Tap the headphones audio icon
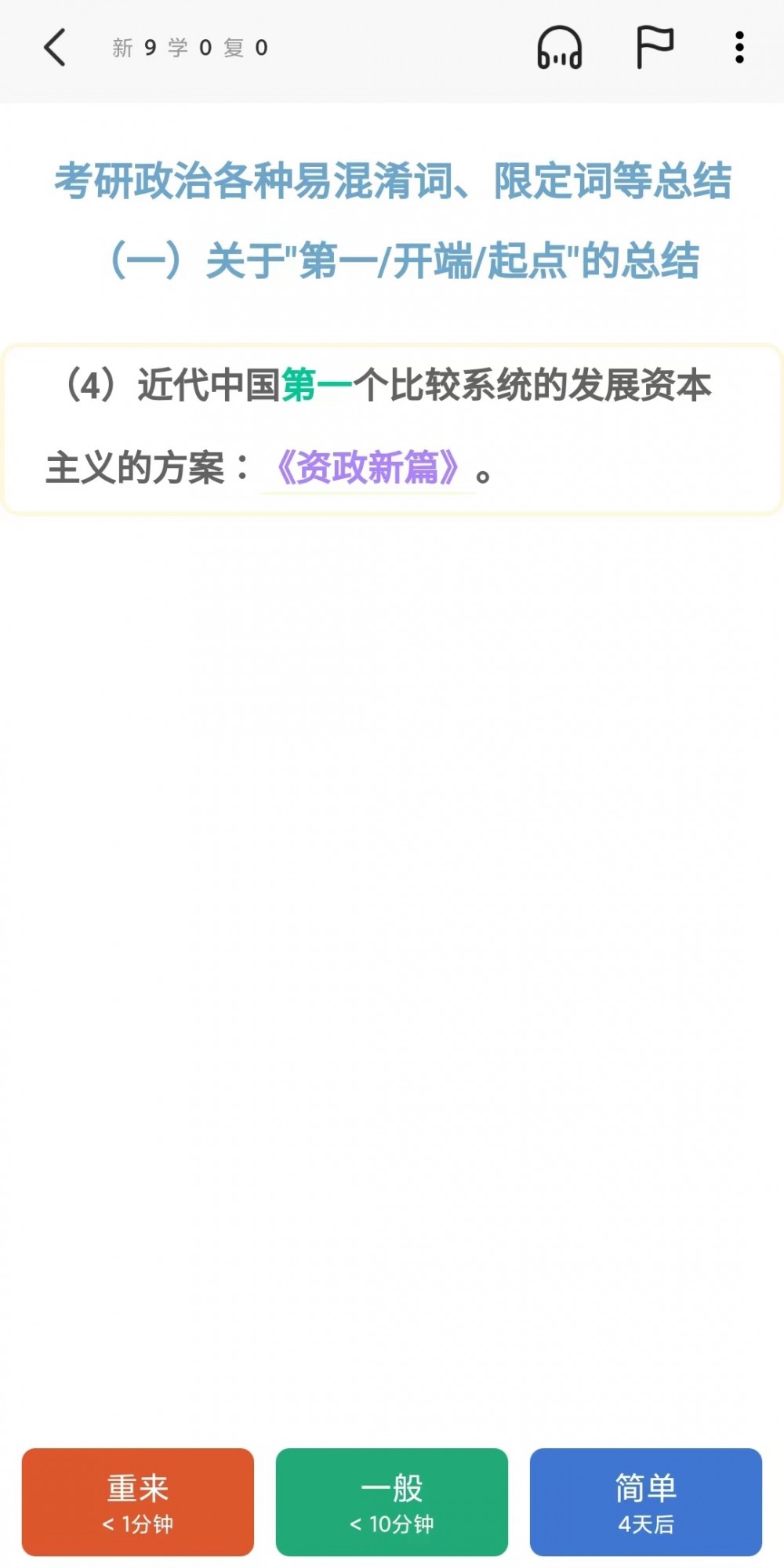The width and height of the screenshot is (784, 1568). click(x=559, y=48)
